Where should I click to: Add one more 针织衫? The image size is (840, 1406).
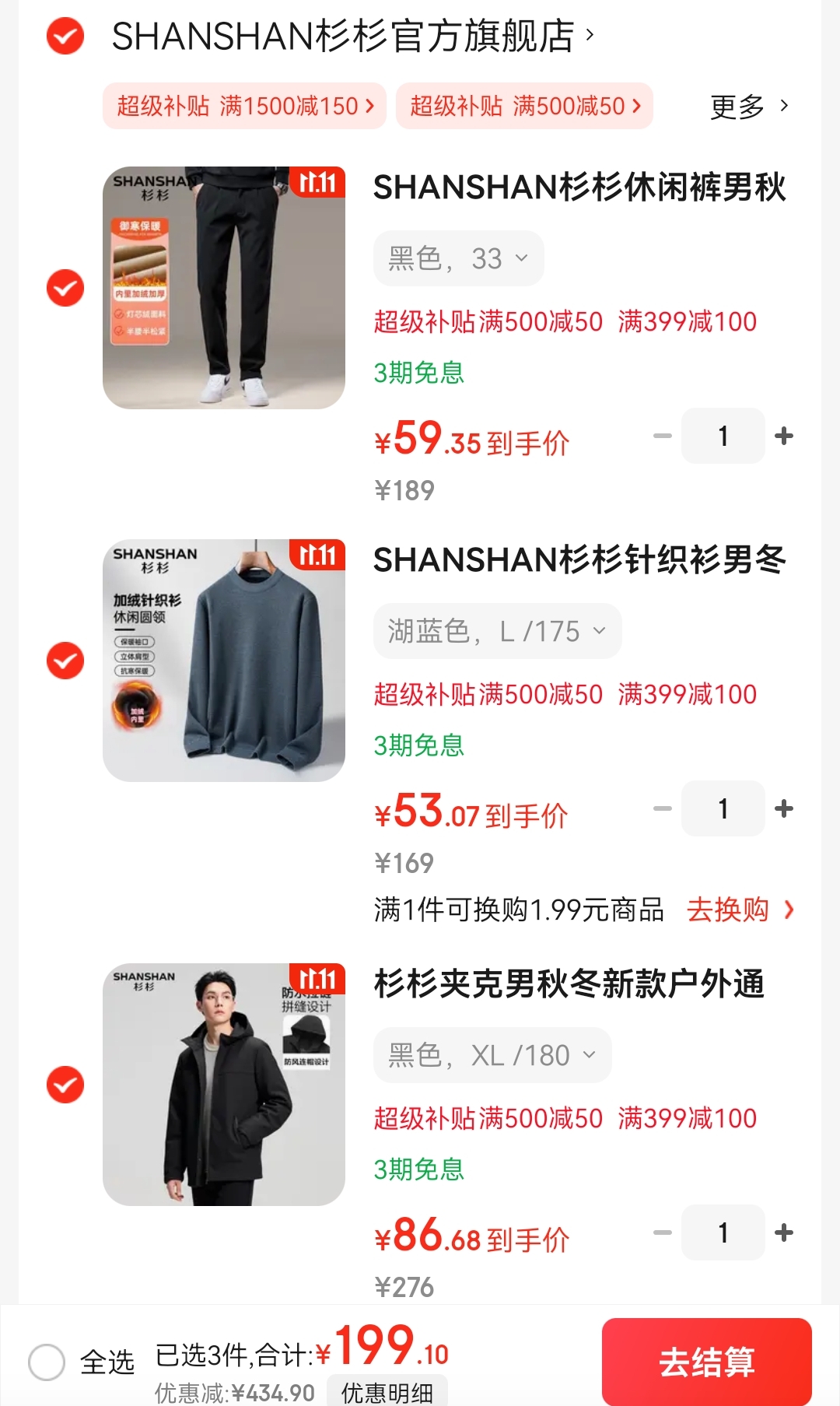tap(784, 808)
